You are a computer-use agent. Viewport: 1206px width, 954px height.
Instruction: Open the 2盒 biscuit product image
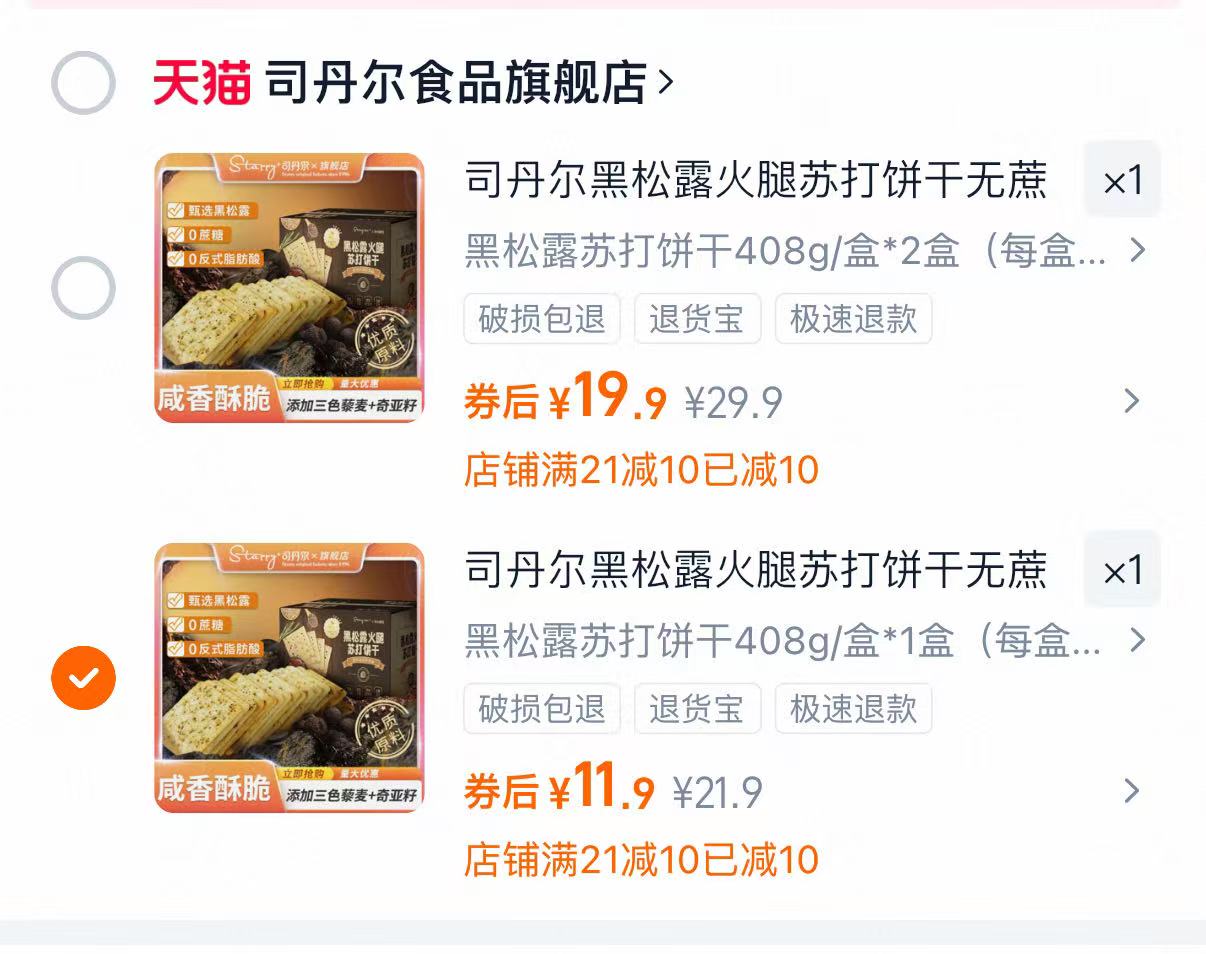click(x=289, y=288)
